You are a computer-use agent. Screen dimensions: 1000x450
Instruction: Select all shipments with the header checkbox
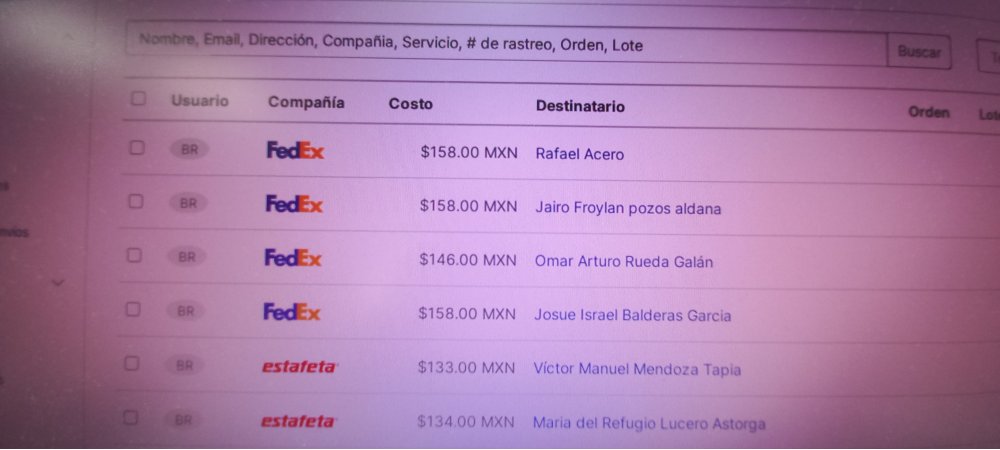coord(138,99)
